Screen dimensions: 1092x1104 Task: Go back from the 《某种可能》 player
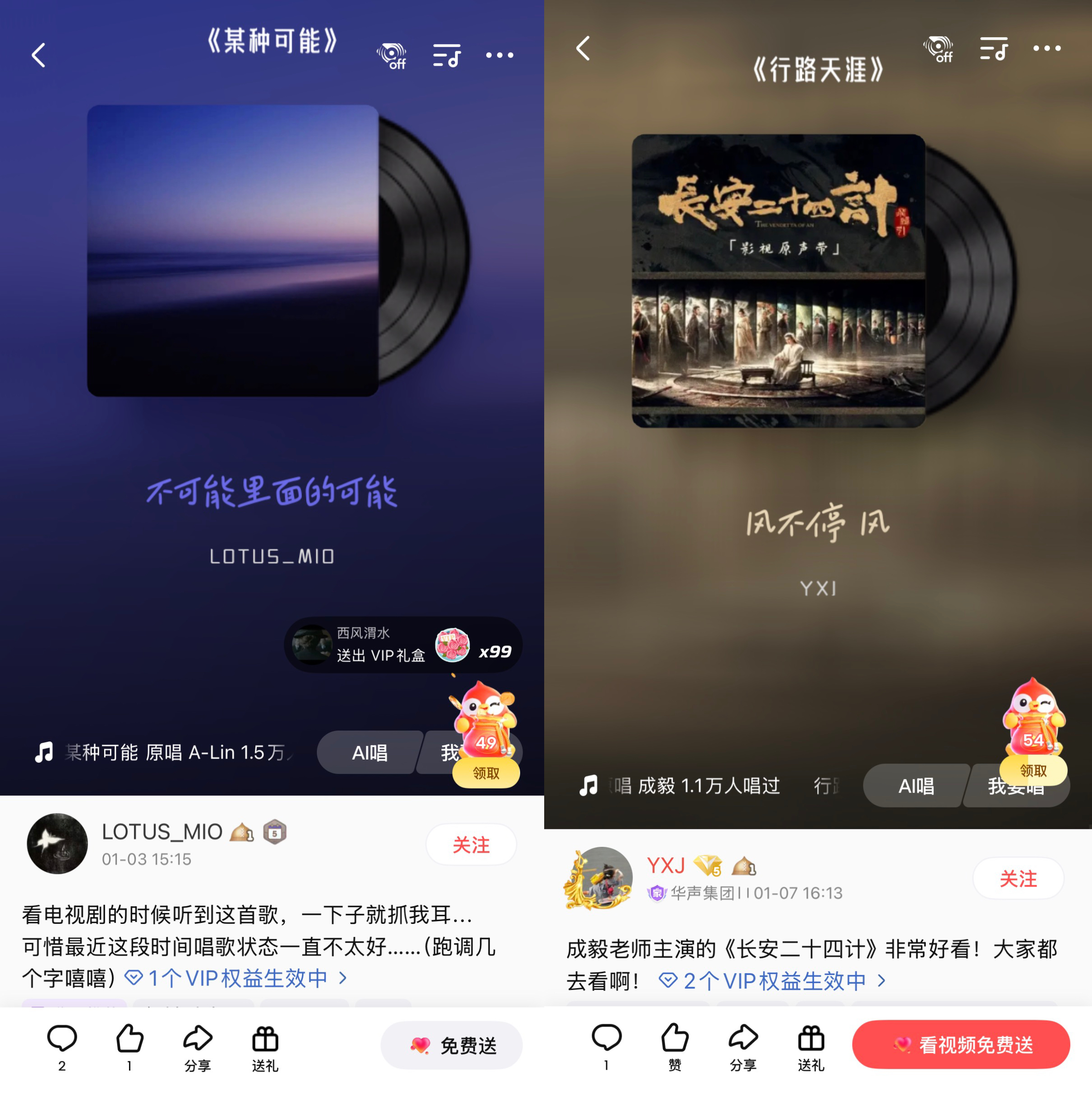pos(38,55)
